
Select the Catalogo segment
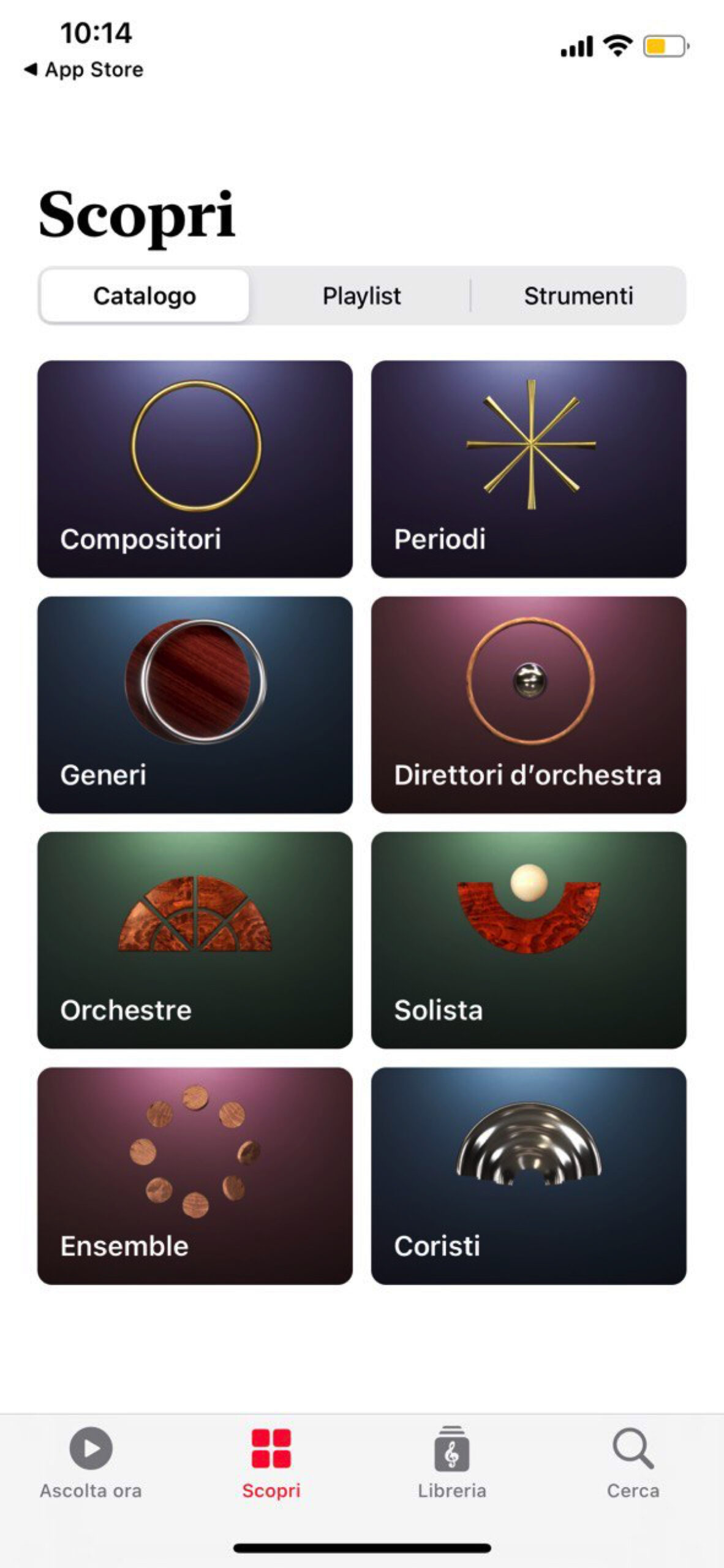tap(145, 296)
